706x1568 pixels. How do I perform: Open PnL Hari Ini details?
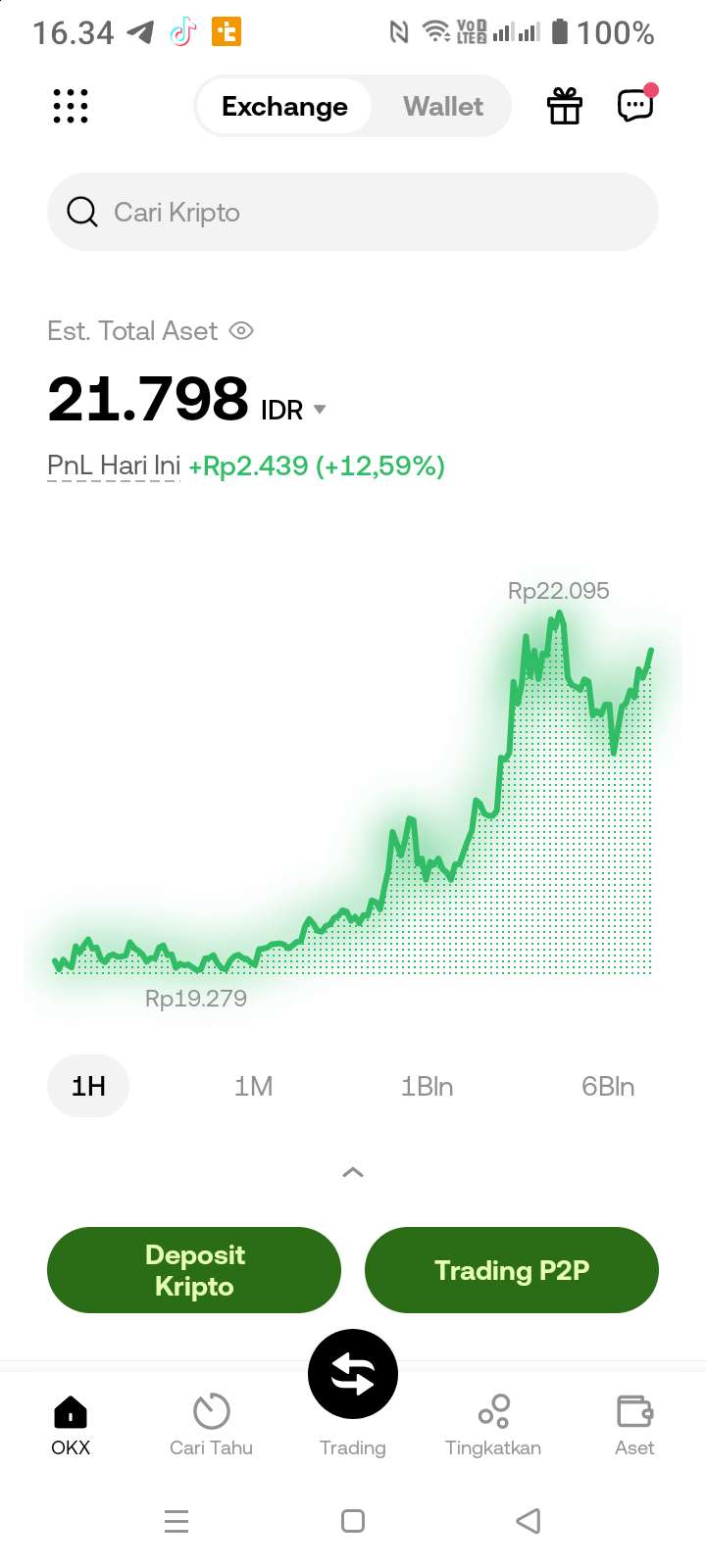tap(114, 465)
